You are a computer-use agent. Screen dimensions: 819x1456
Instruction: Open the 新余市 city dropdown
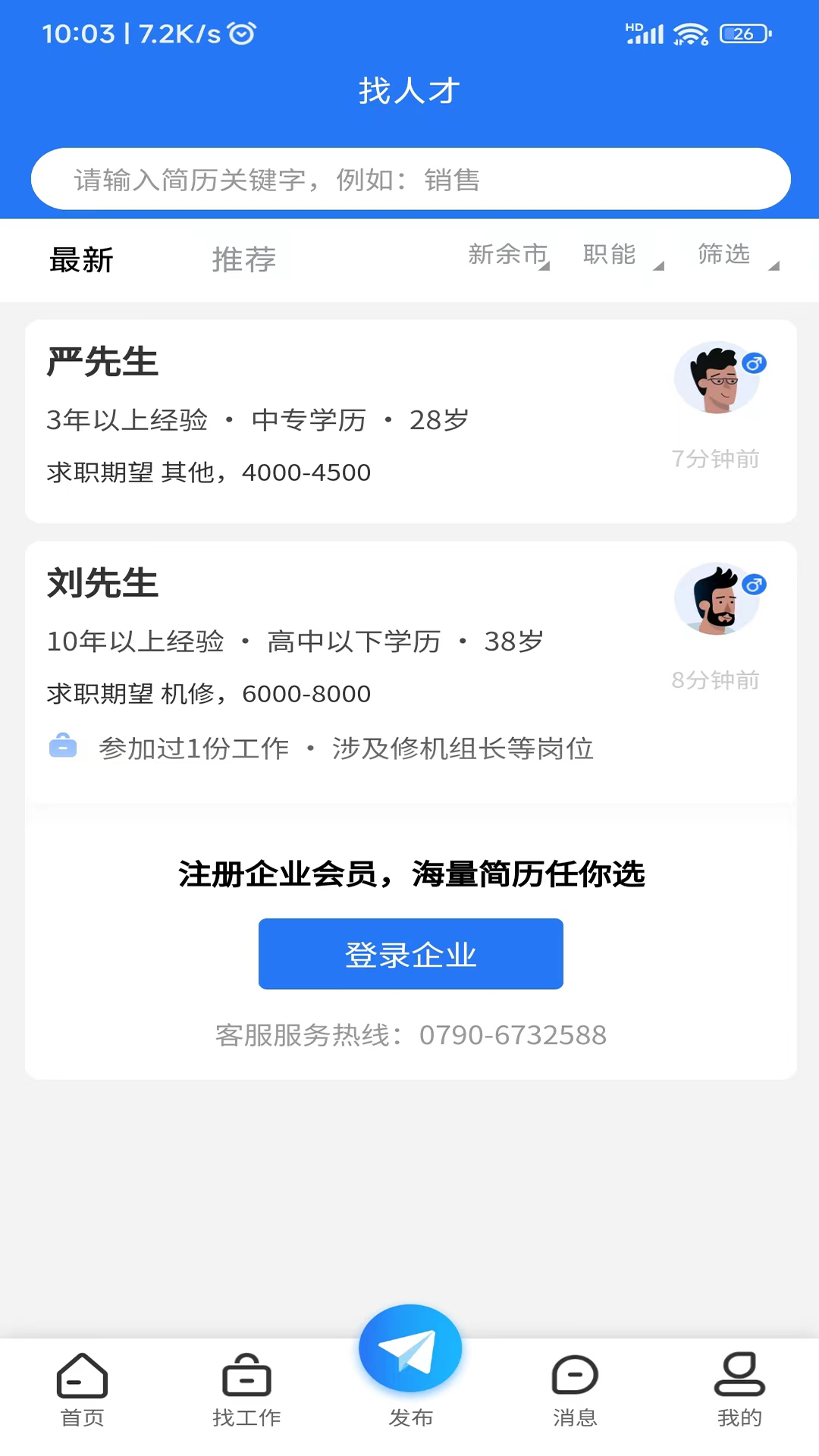pos(508,255)
